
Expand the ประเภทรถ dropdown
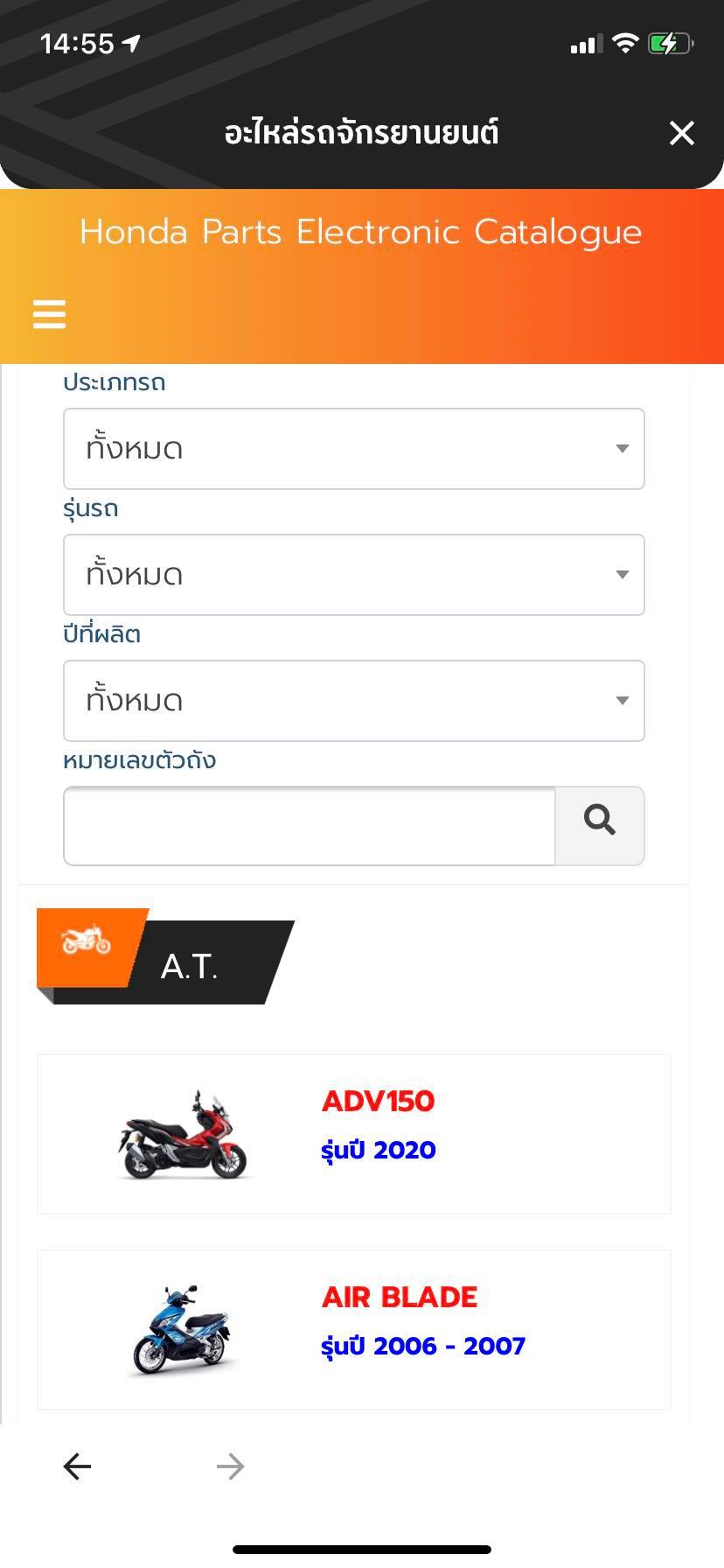[353, 449]
